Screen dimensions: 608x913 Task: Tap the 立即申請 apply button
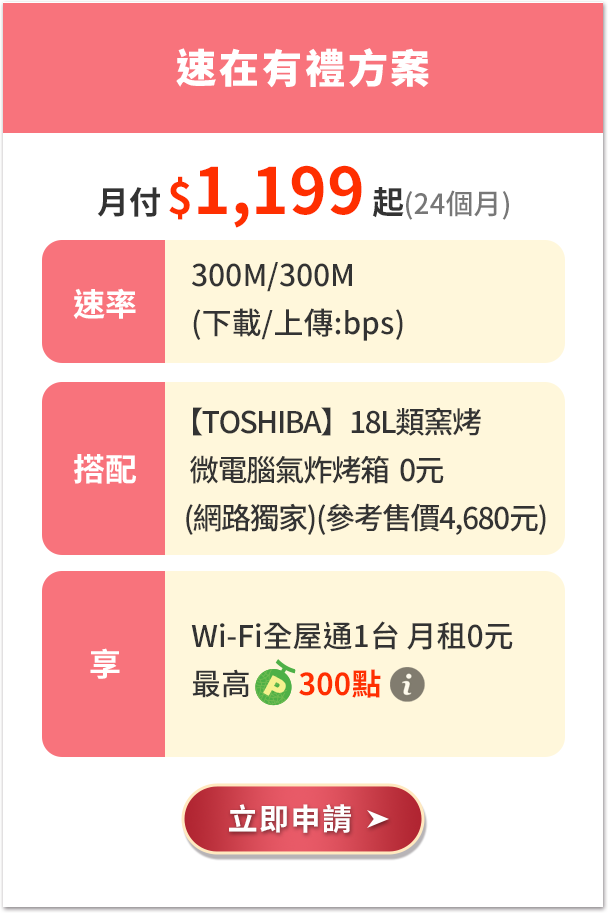click(x=303, y=820)
